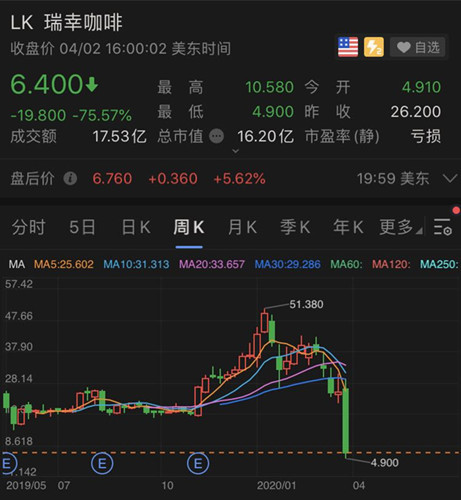This screenshot has width=461, height=500.
Task: Select the 日K chart tab
Action: click(136, 228)
